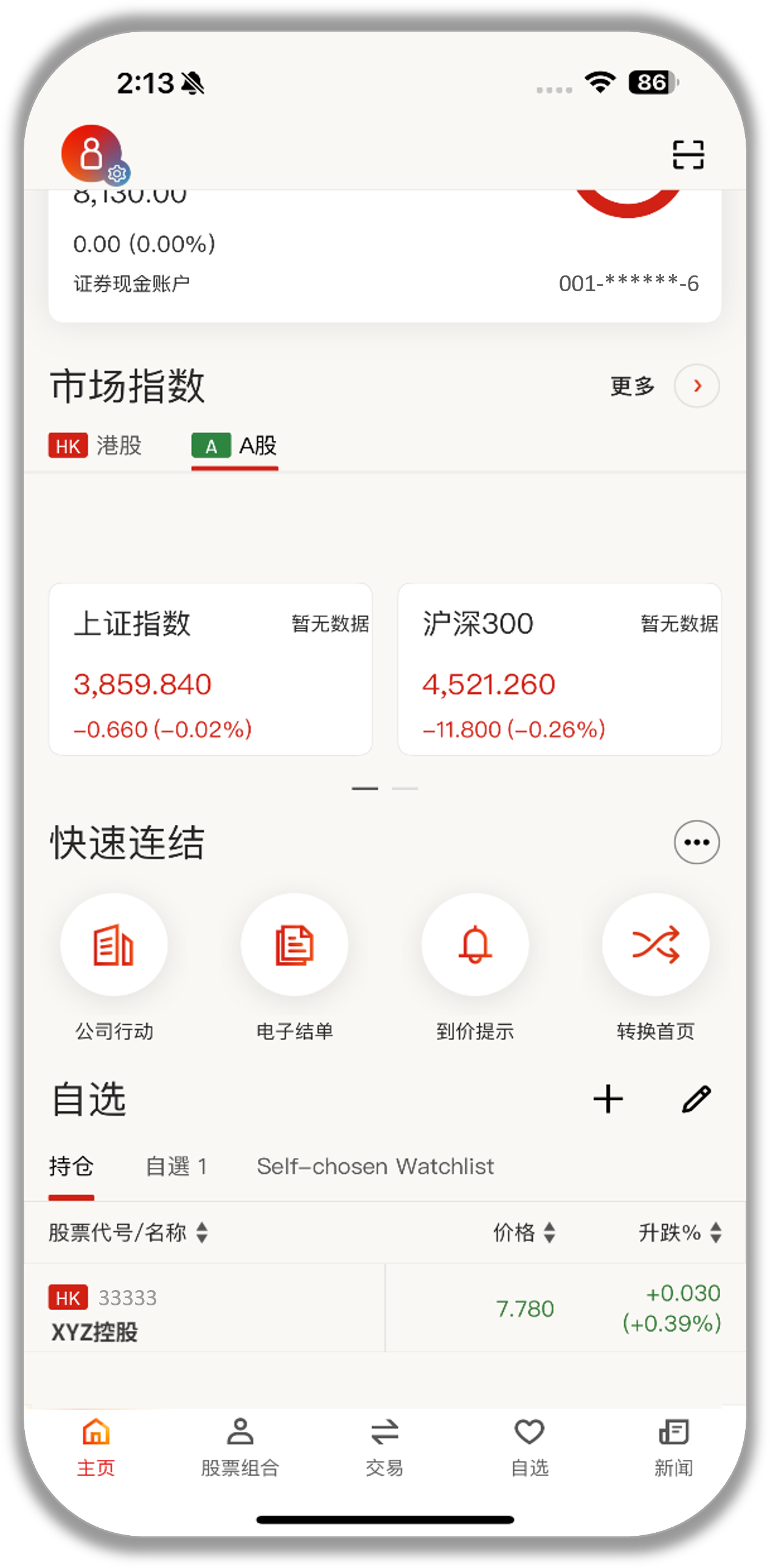Open quick links more options
Viewport: 770px width, 1568px height.
[696, 843]
